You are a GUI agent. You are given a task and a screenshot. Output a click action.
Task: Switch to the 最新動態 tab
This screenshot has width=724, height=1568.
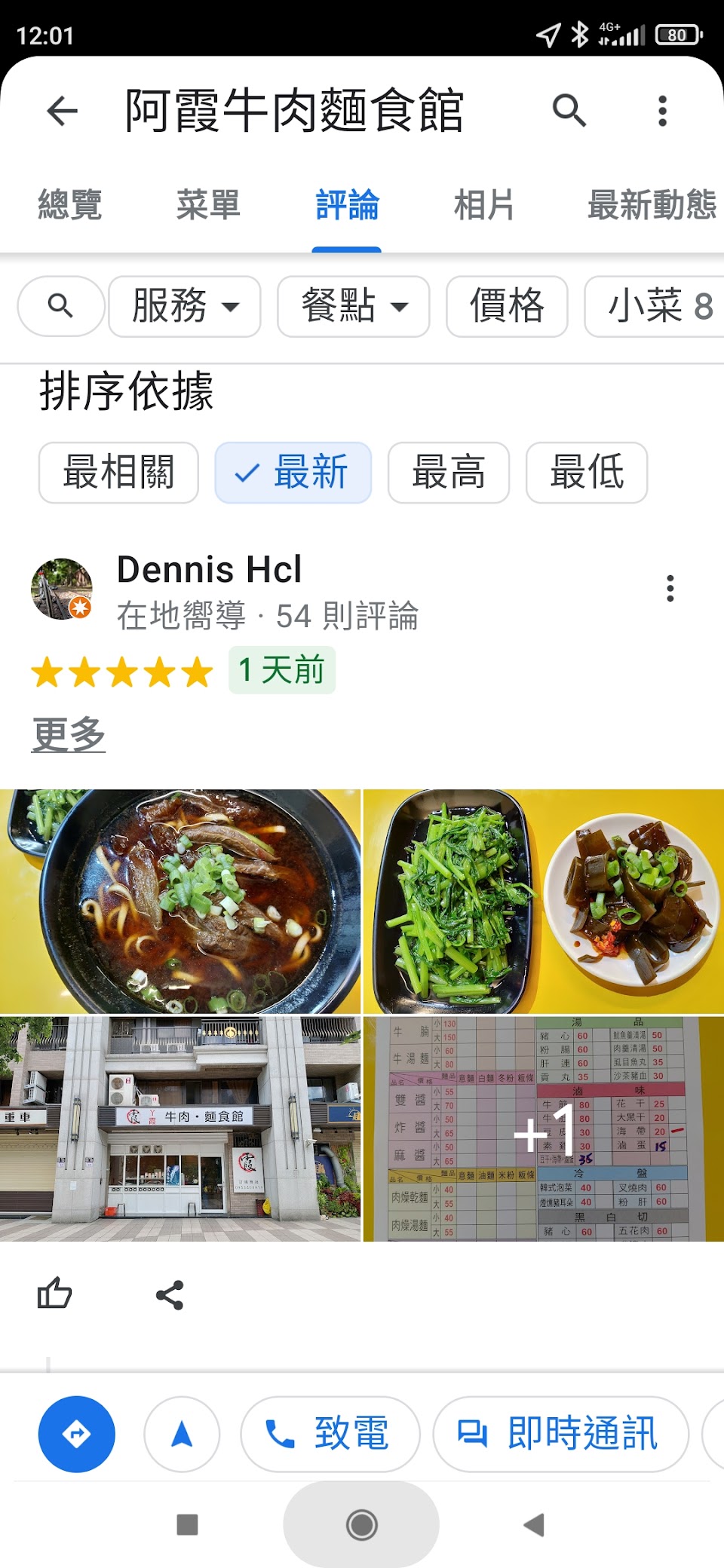tap(652, 205)
